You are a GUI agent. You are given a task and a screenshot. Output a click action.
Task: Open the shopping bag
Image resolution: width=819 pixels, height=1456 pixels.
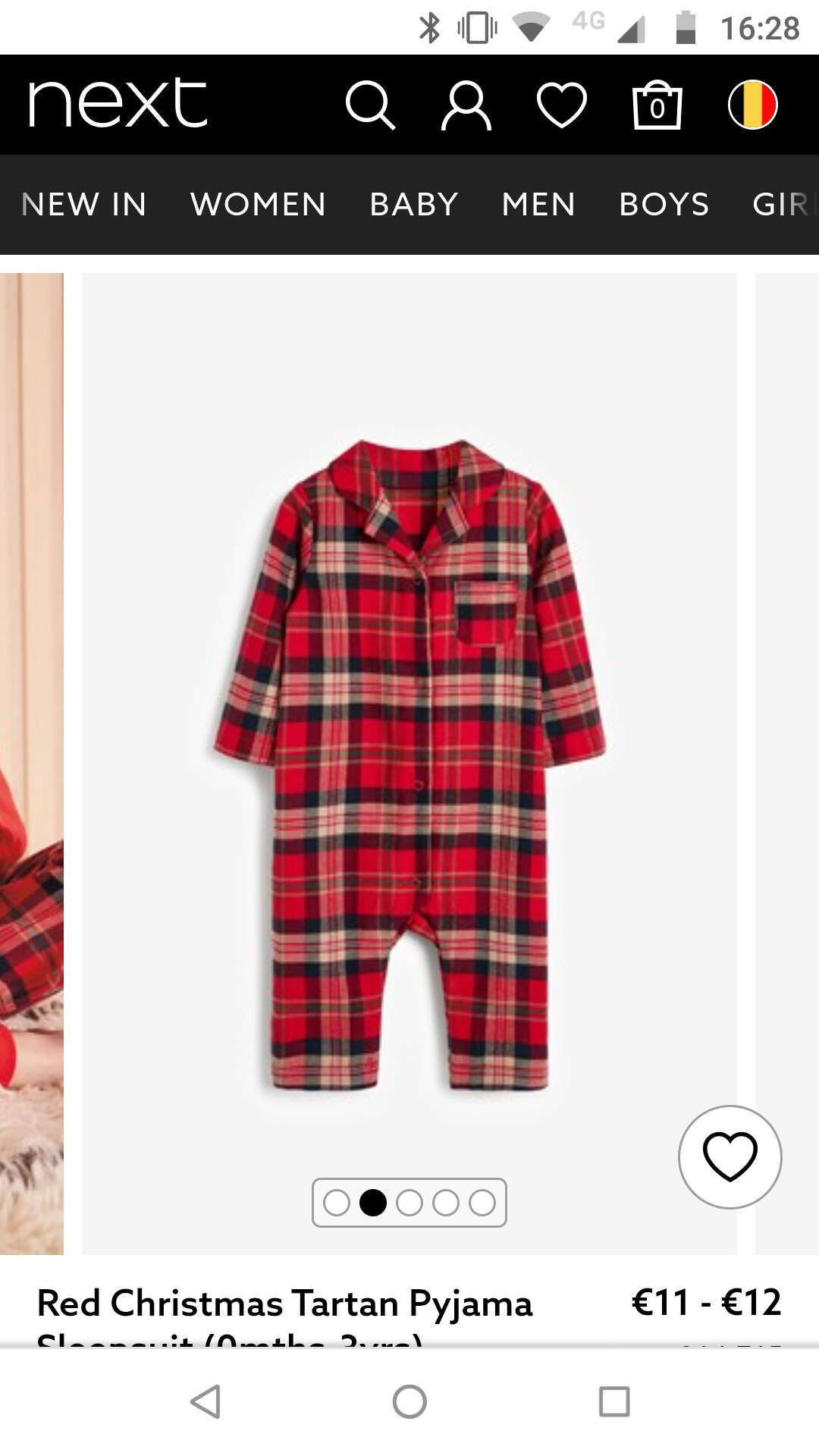[x=657, y=105]
